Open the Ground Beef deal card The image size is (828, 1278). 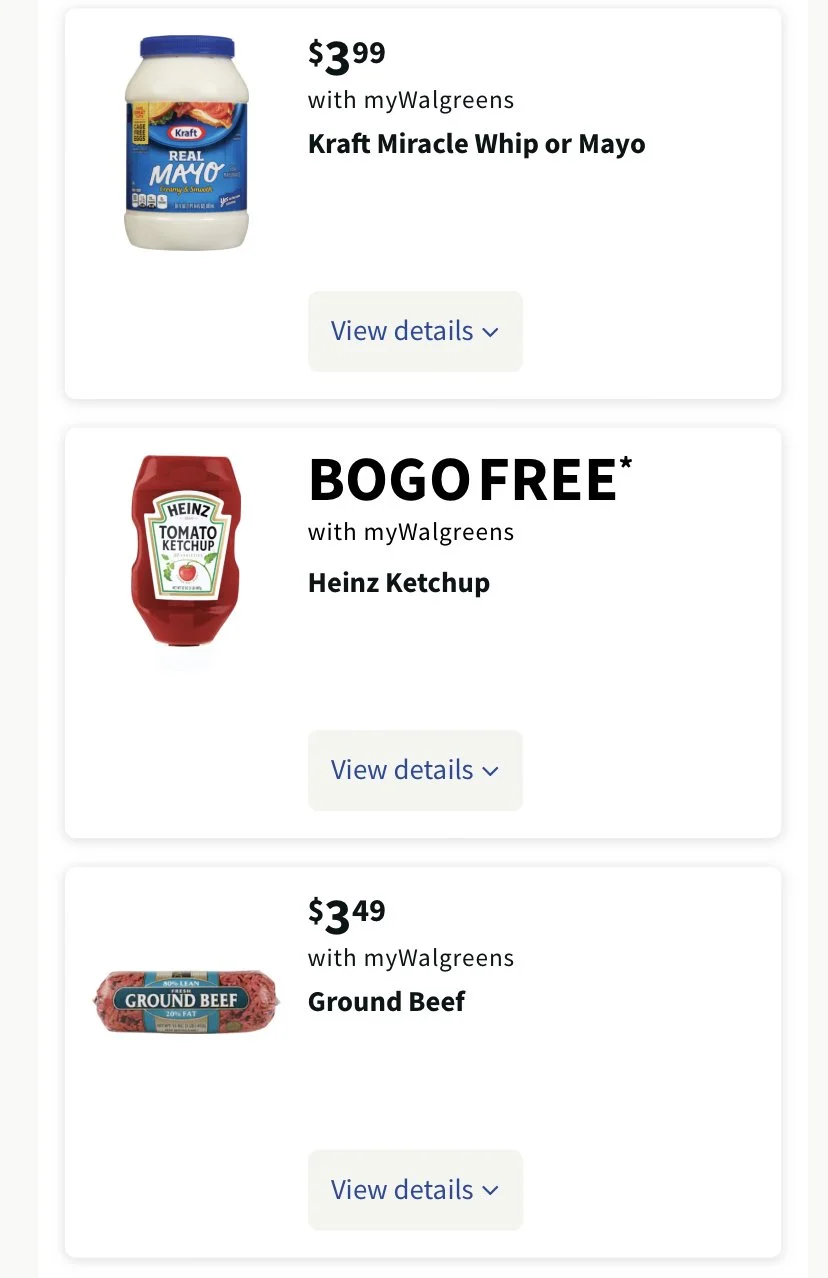(386, 1001)
